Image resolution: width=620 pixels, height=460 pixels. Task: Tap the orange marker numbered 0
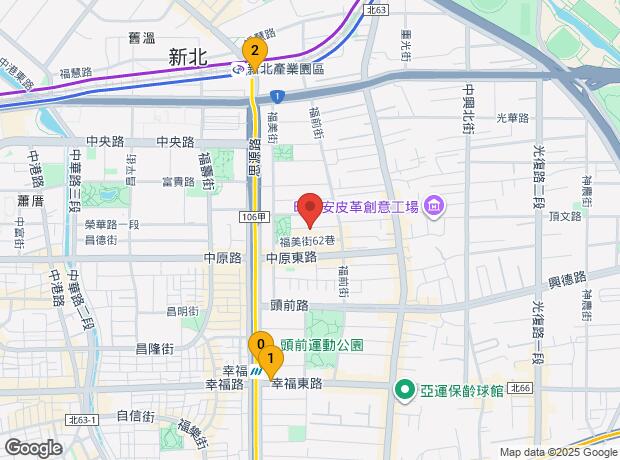(260, 343)
